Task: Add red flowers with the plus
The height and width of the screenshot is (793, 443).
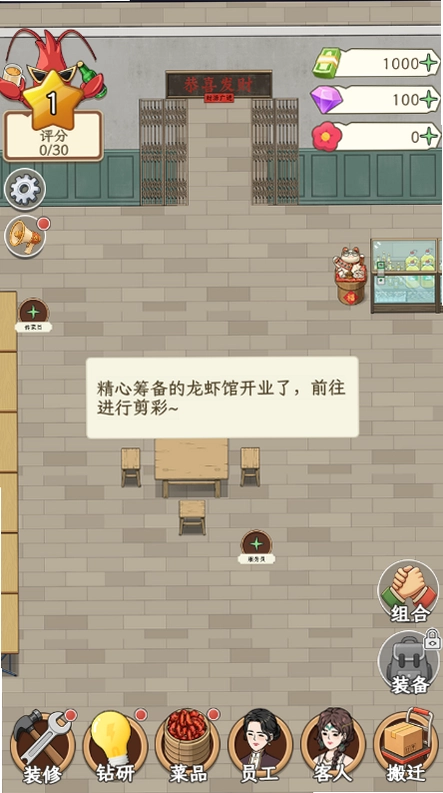Action: point(429,137)
